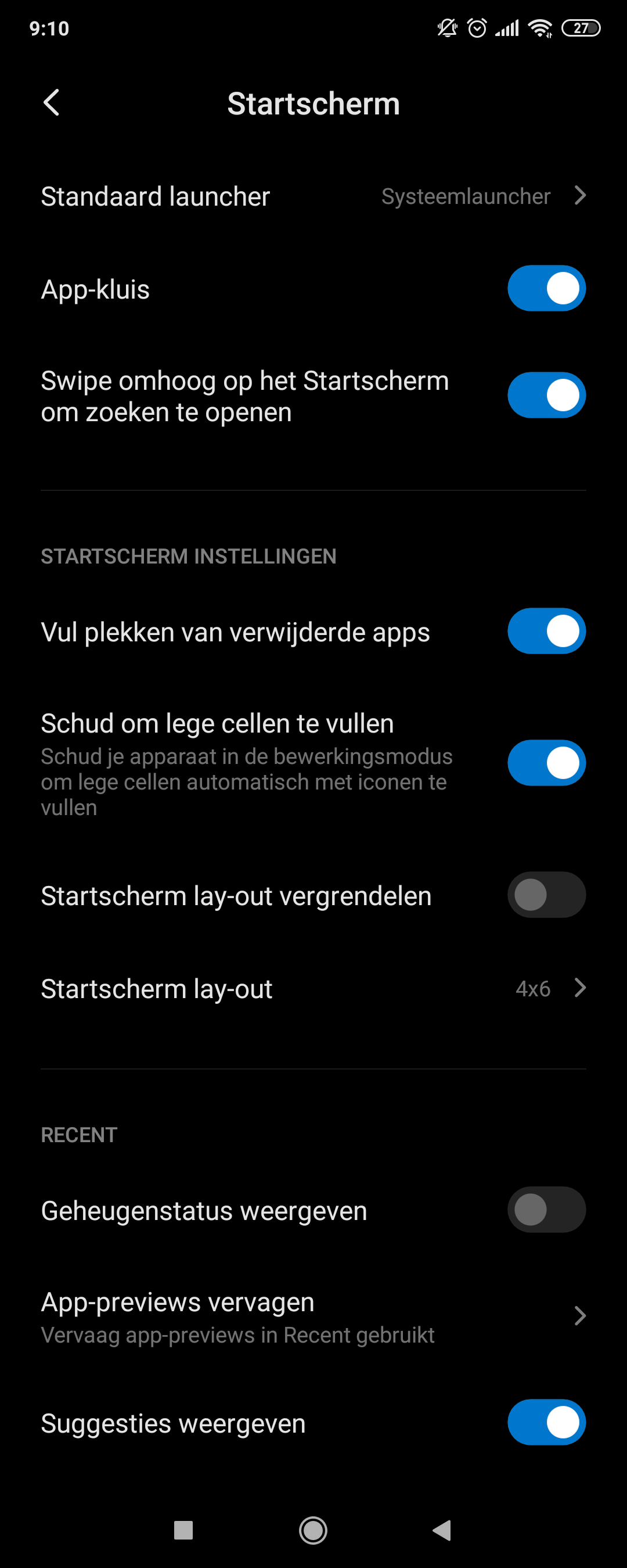Disable swipe omhoog om zoeken te openen
The width and height of the screenshot is (627, 1568).
(x=546, y=396)
